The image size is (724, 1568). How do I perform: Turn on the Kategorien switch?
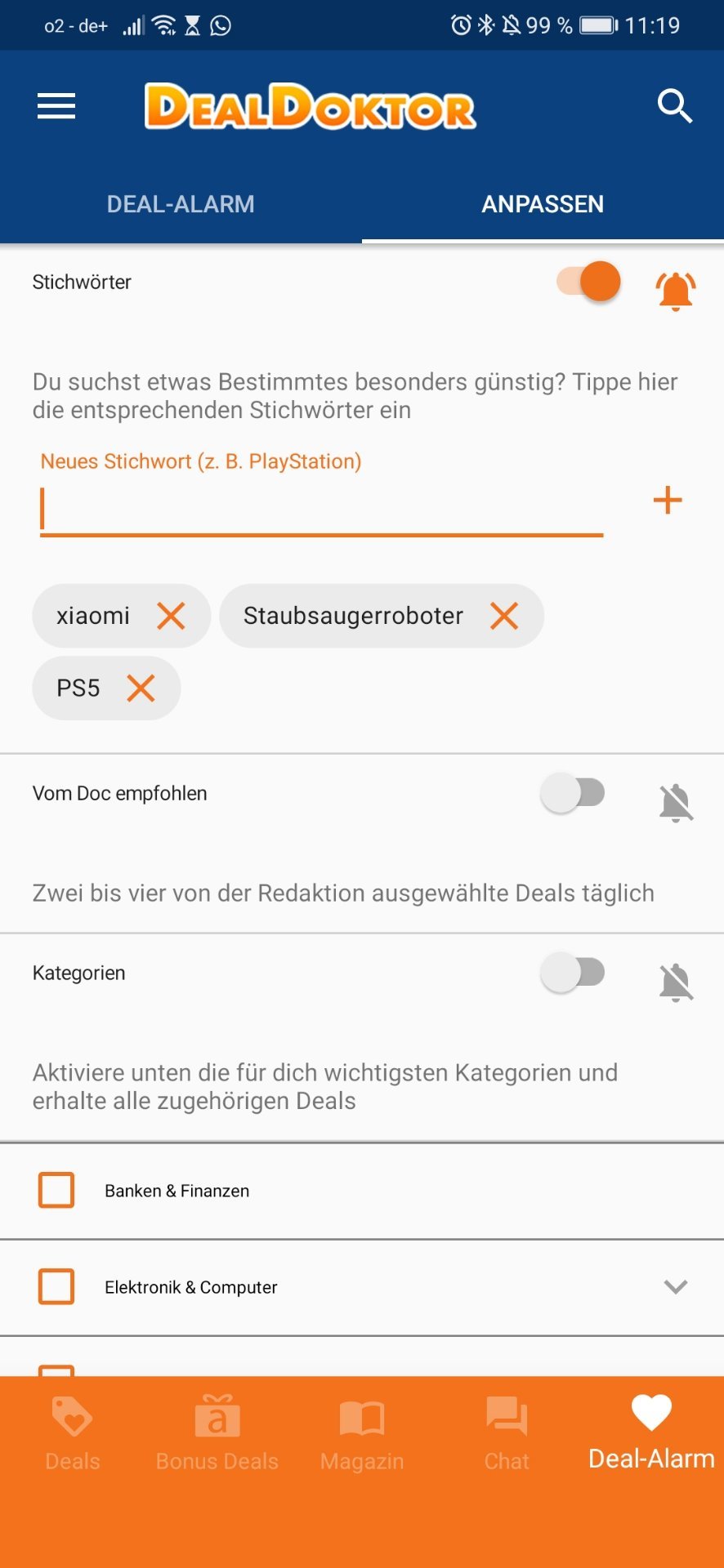[572, 973]
